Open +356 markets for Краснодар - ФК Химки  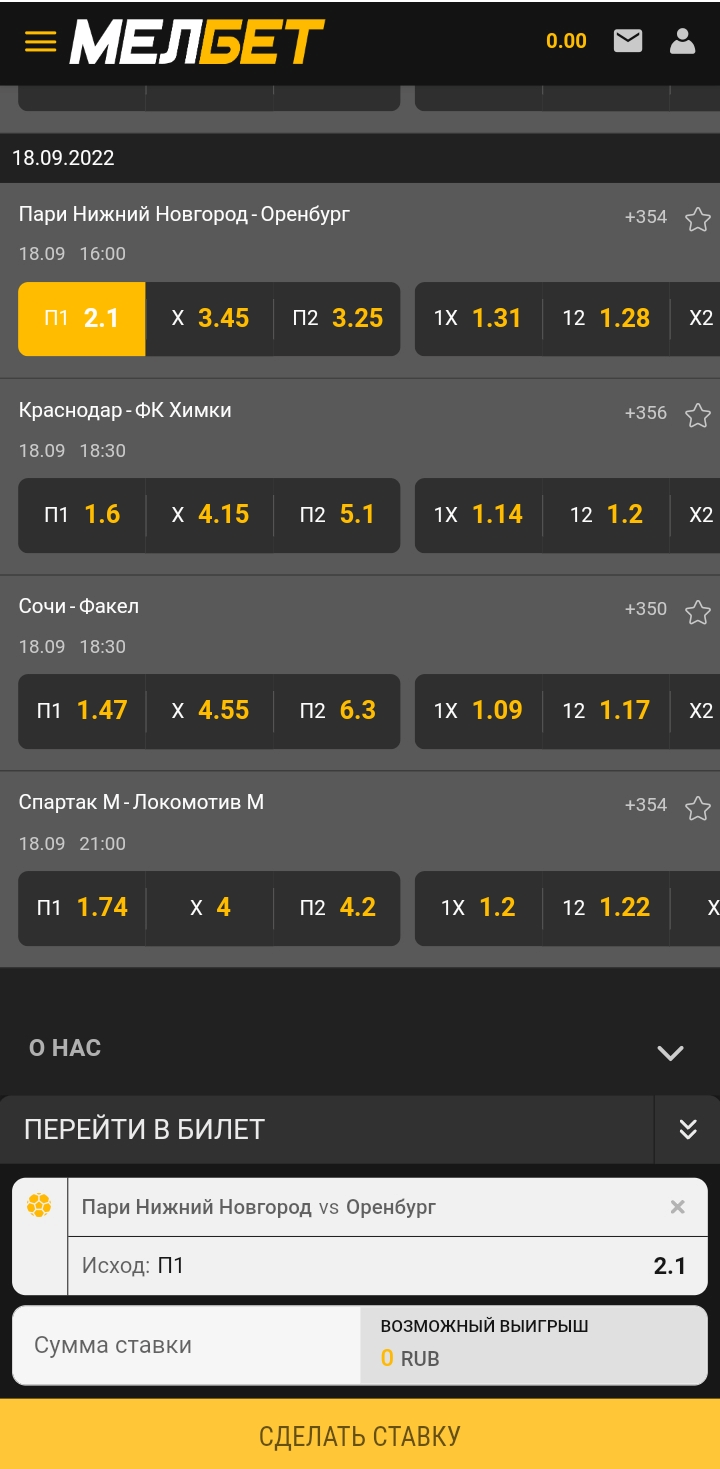coord(645,413)
